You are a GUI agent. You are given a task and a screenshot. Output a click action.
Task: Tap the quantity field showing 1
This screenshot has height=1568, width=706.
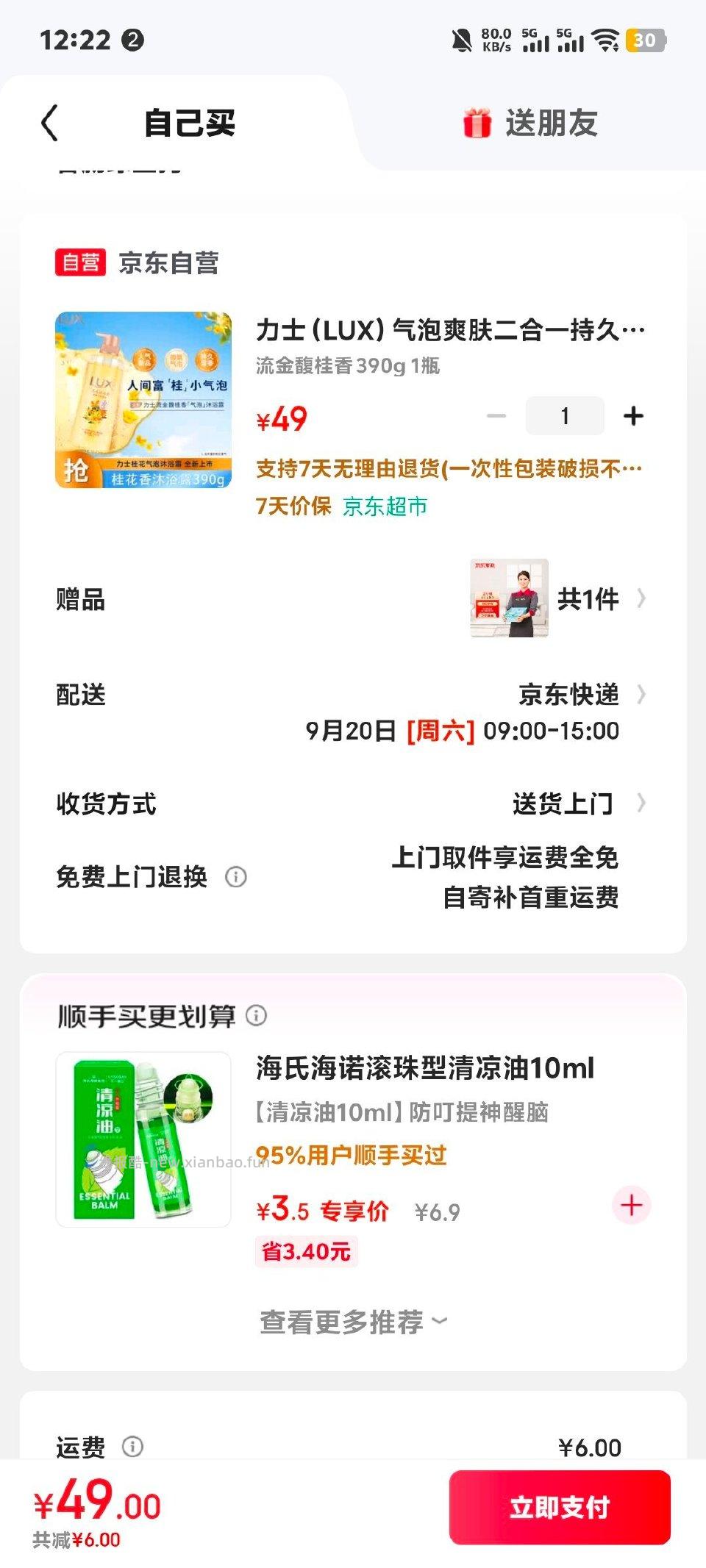(x=564, y=415)
